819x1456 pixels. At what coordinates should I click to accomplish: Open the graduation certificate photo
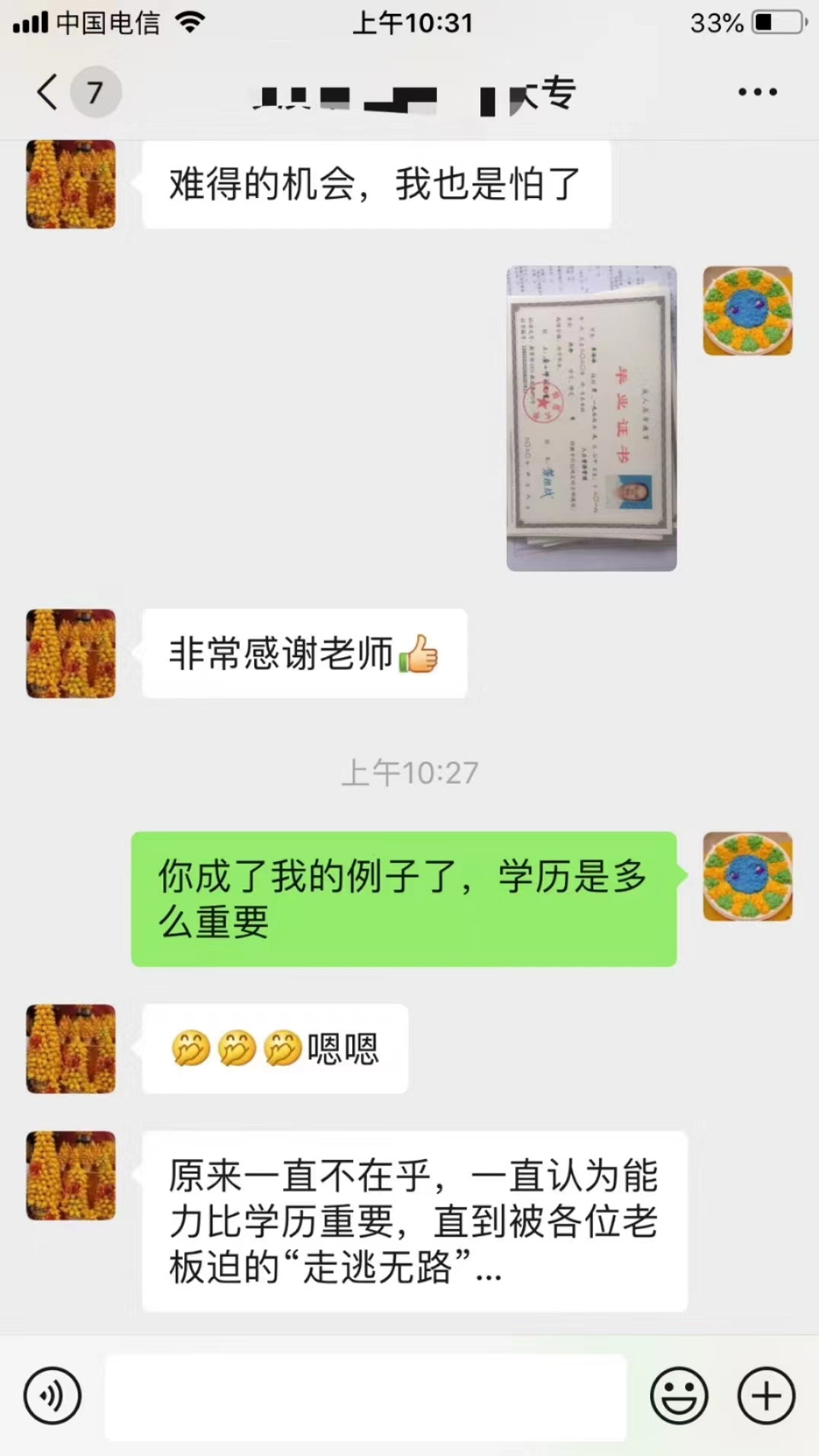(591, 418)
